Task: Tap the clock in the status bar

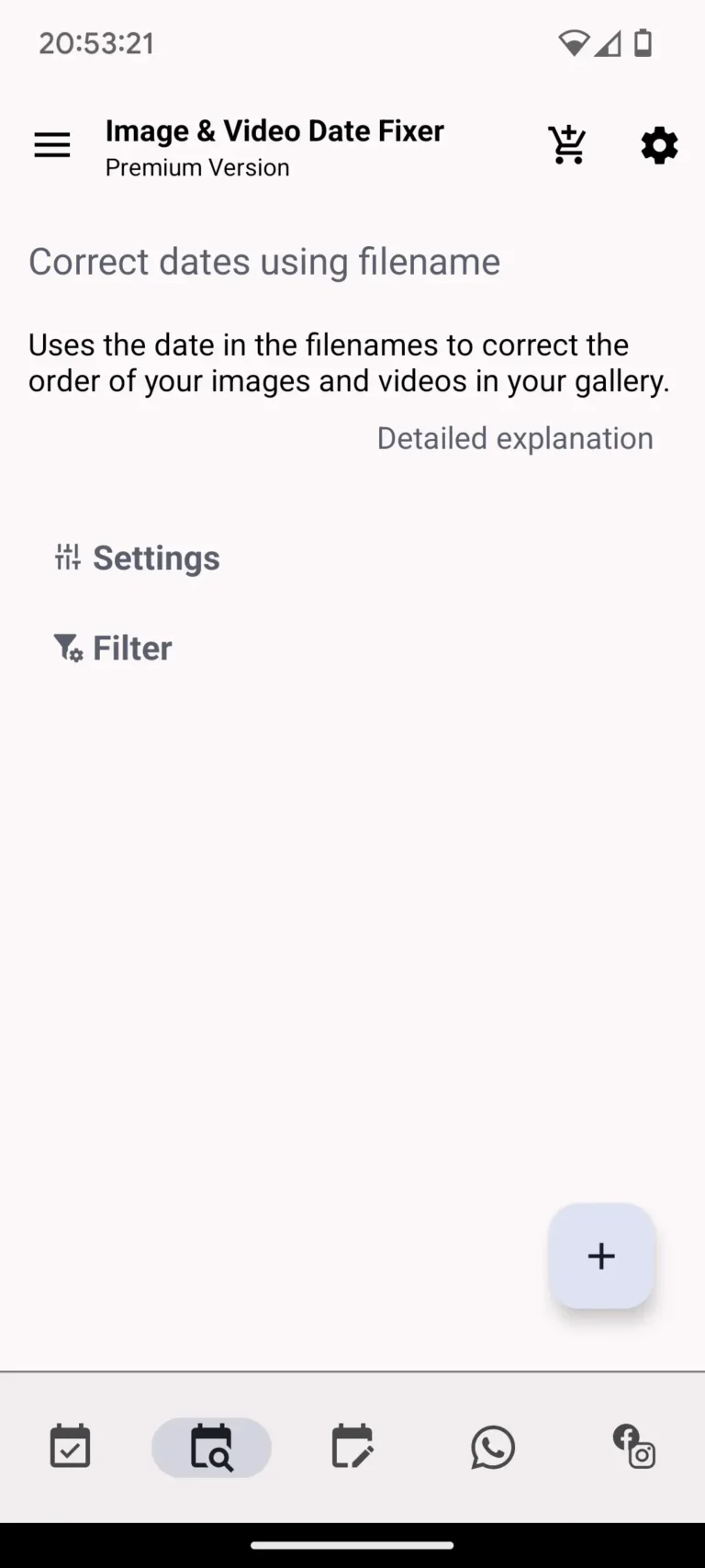Action: (x=95, y=42)
